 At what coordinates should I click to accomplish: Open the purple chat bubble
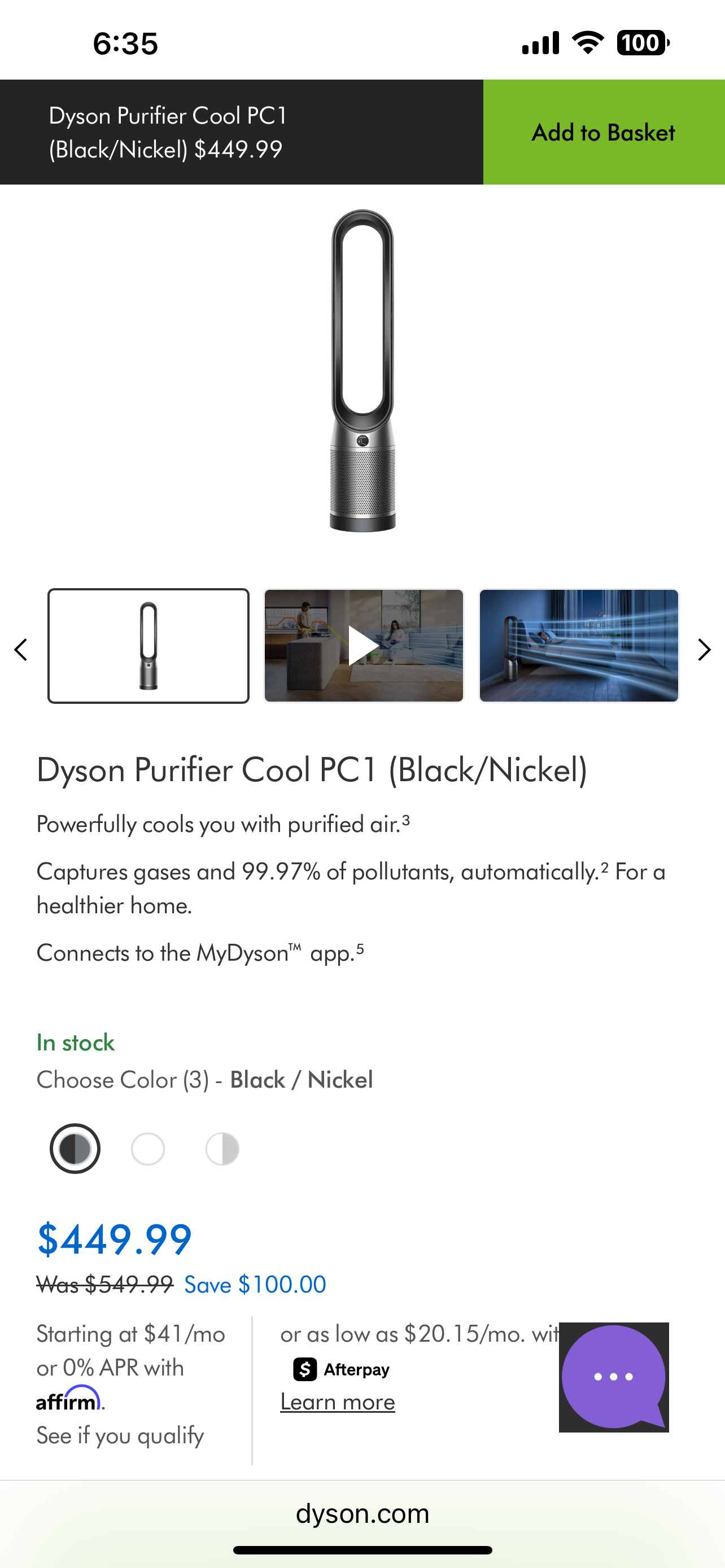pyautogui.click(x=613, y=1377)
